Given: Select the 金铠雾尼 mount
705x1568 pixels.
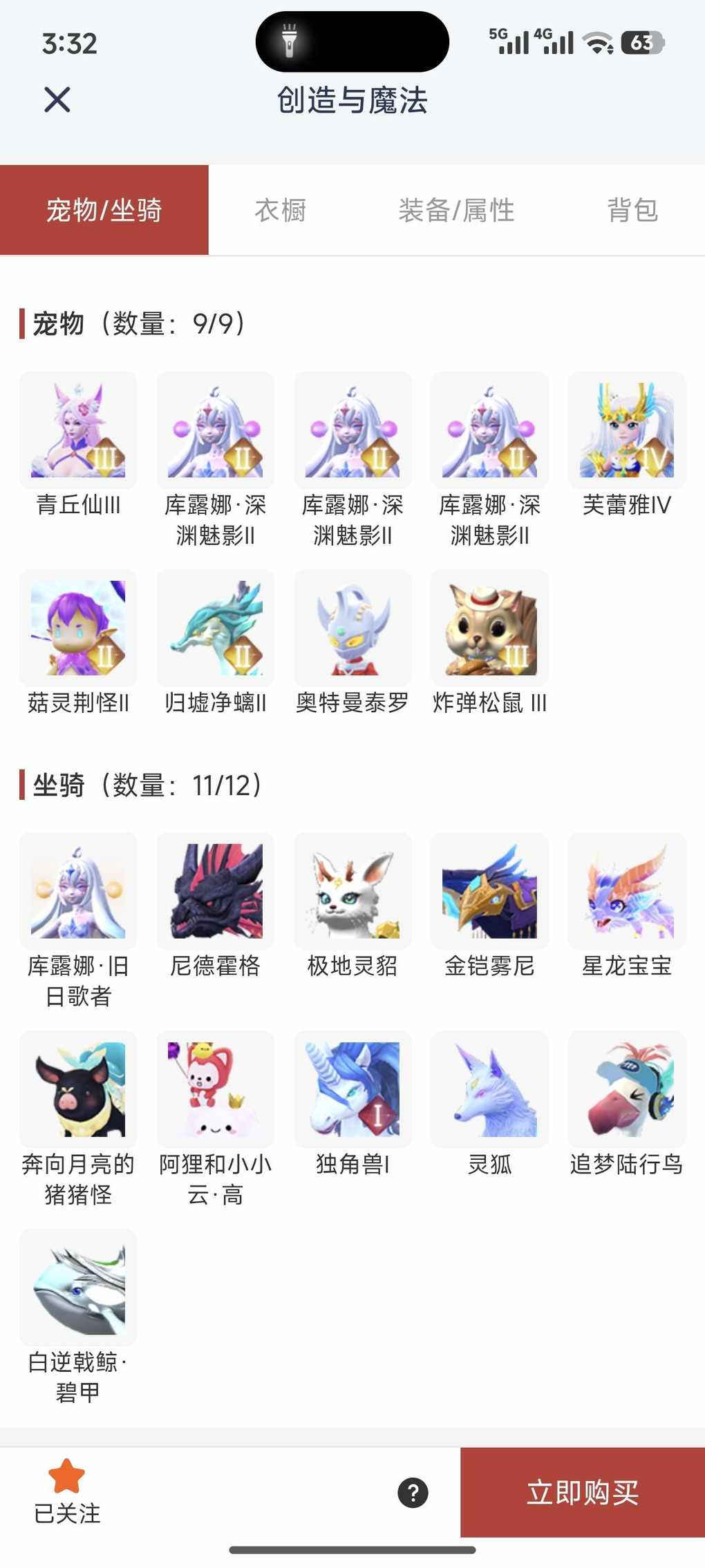Looking at the screenshot, I should [x=489, y=891].
